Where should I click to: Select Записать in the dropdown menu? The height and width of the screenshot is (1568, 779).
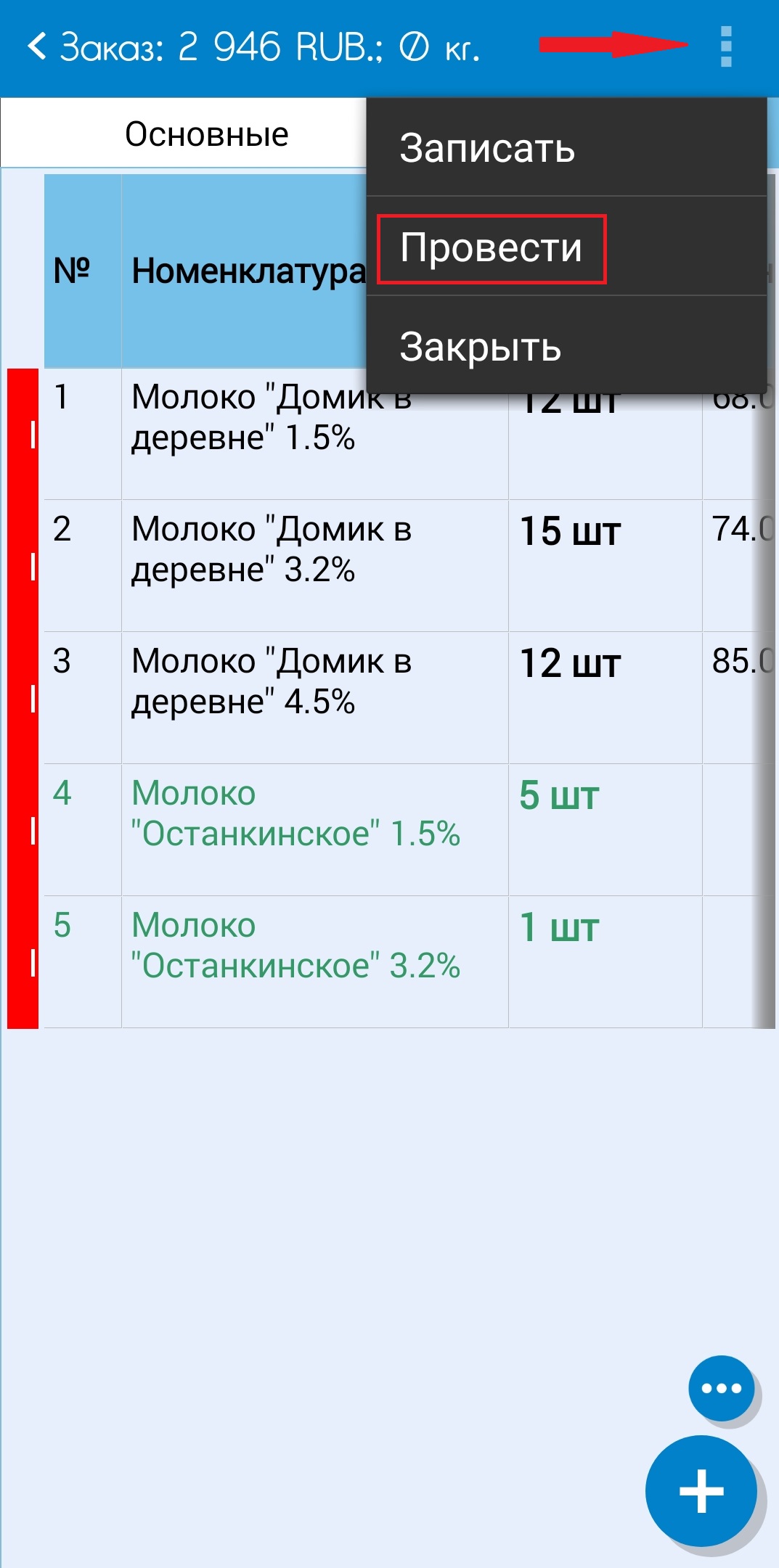[x=566, y=148]
